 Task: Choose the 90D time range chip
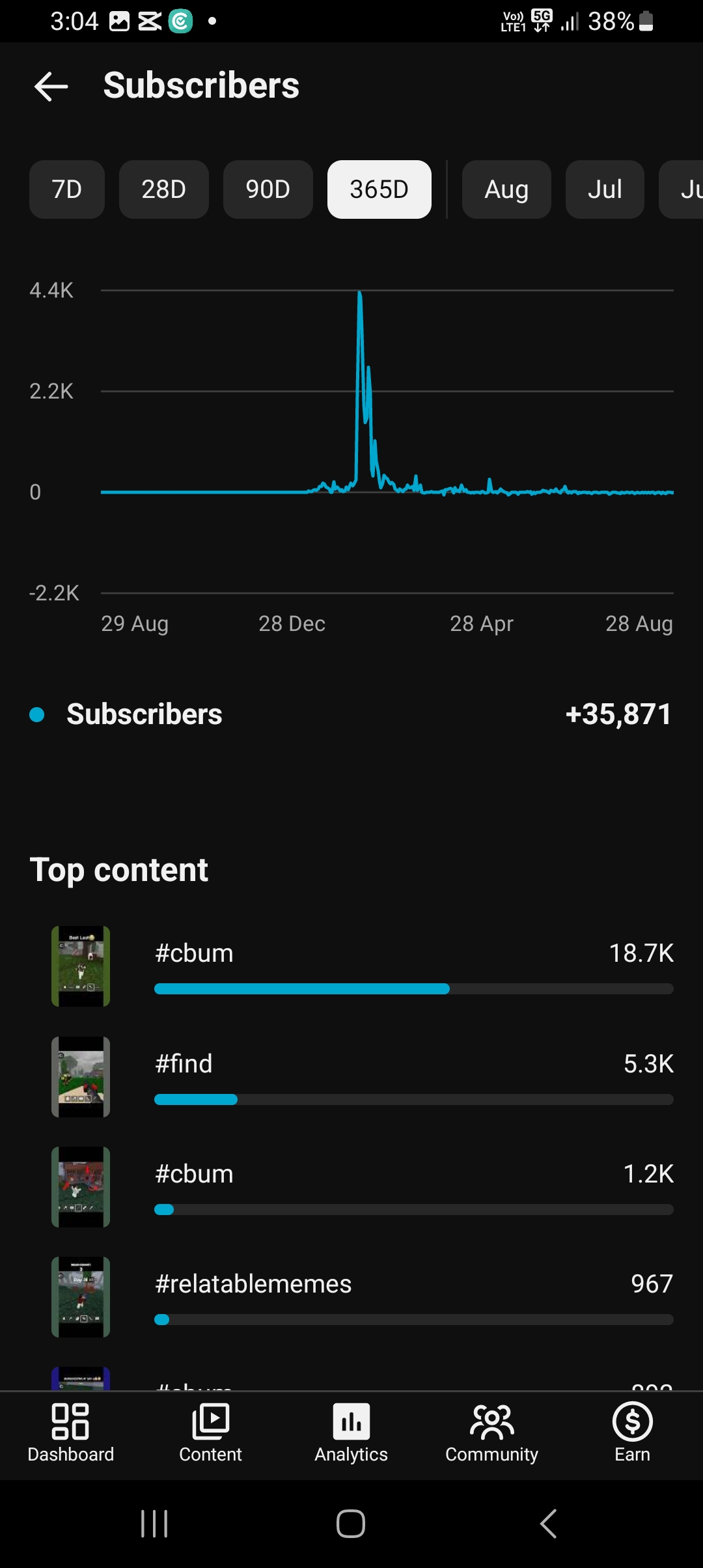click(268, 189)
